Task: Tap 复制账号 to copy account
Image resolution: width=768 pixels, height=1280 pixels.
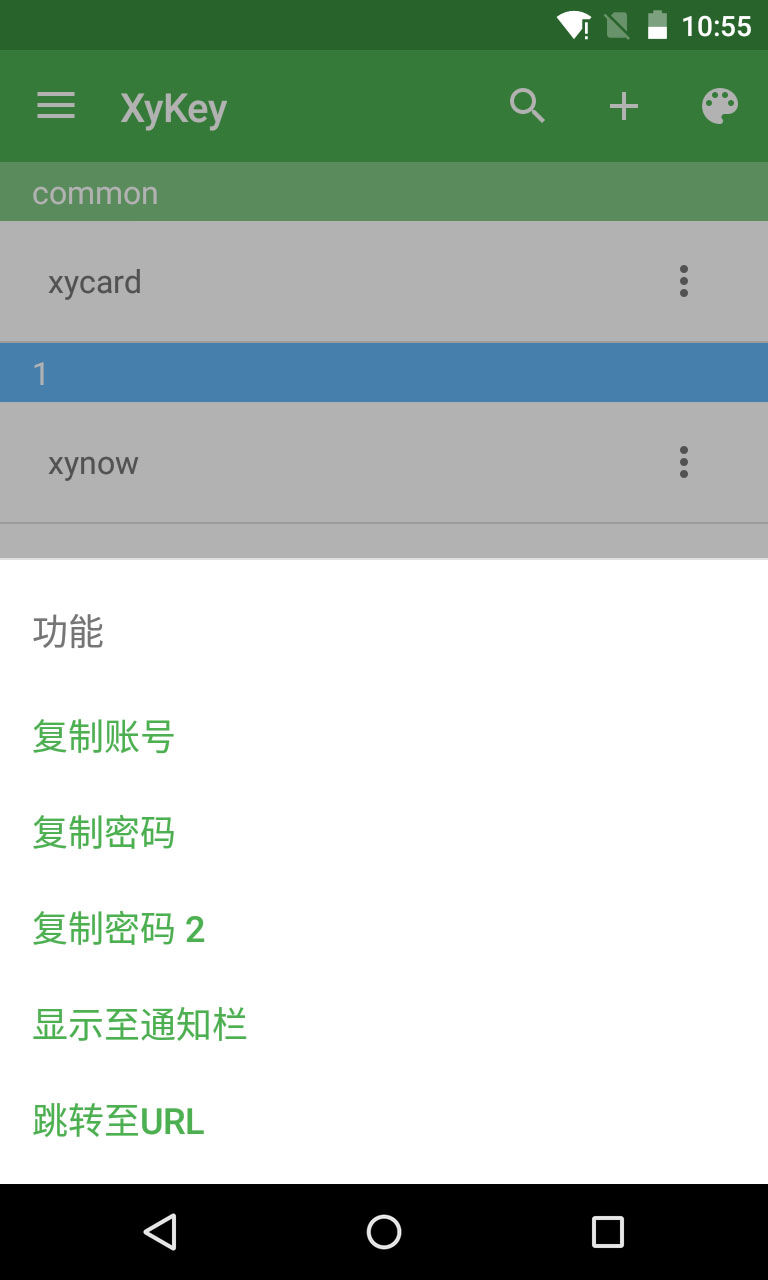Action: tap(103, 736)
